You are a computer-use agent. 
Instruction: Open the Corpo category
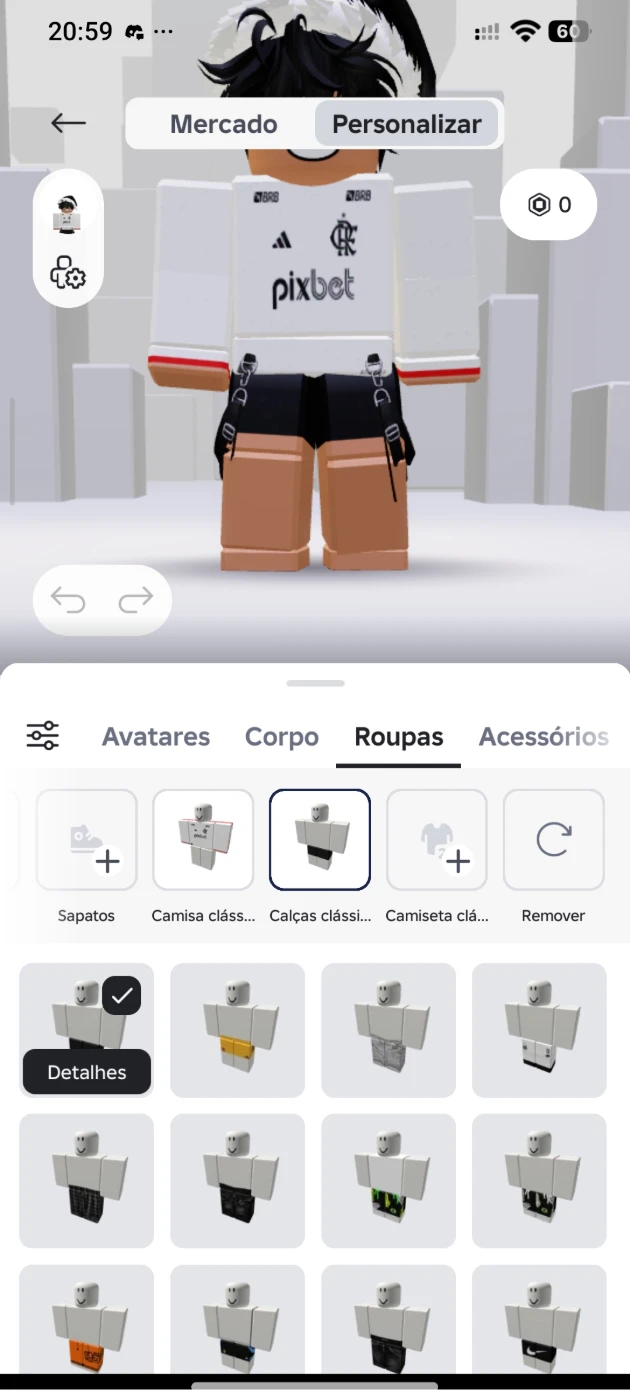pyautogui.click(x=282, y=737)
